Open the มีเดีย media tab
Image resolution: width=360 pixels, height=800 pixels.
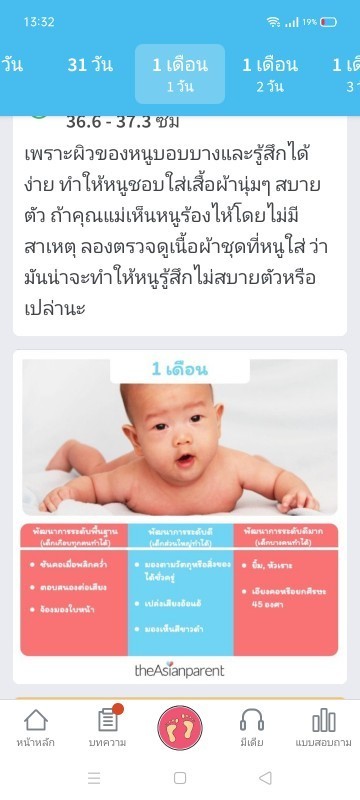(x=252, y=728)
